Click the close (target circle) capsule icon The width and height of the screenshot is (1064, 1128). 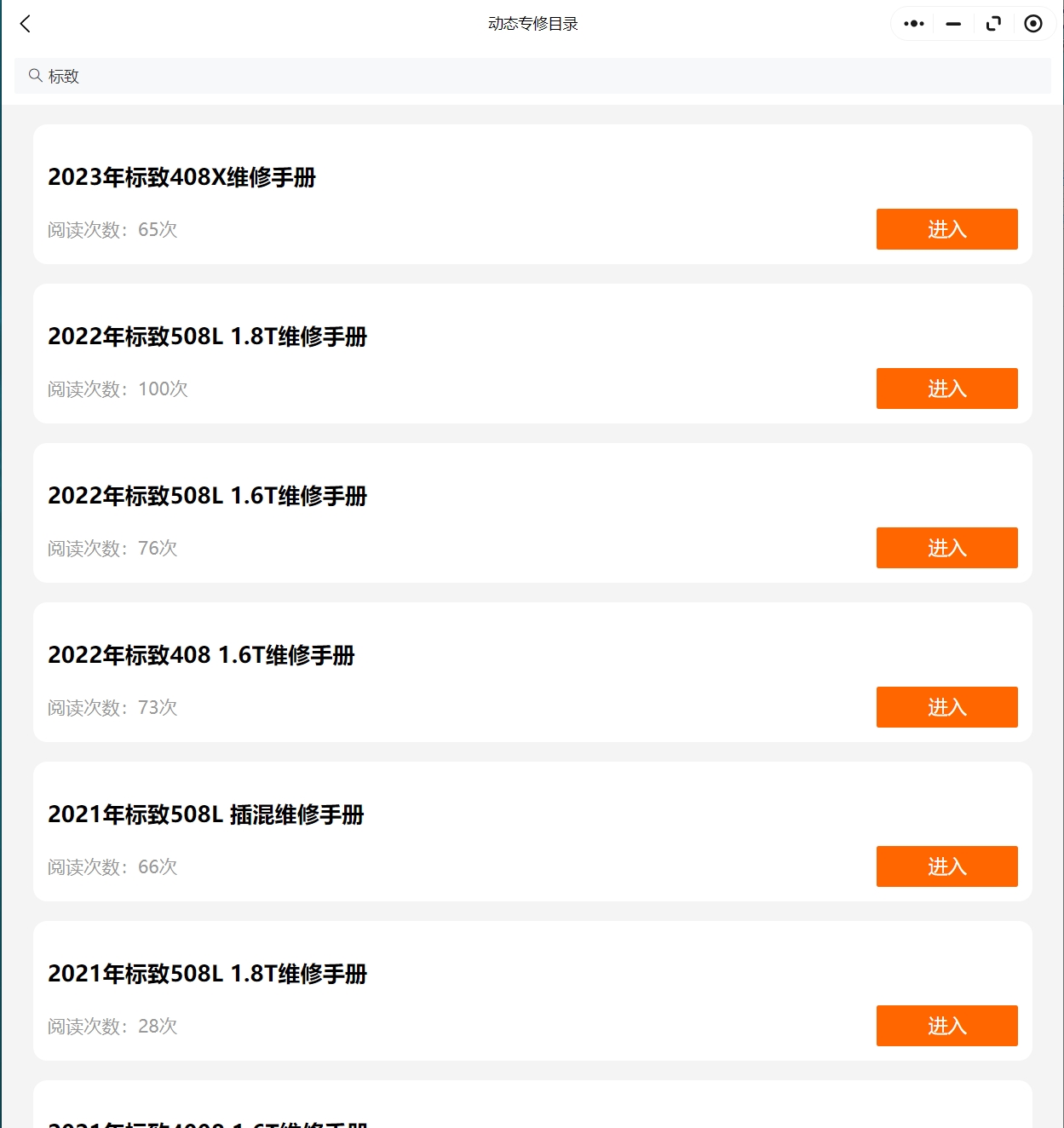(1033, 24)
